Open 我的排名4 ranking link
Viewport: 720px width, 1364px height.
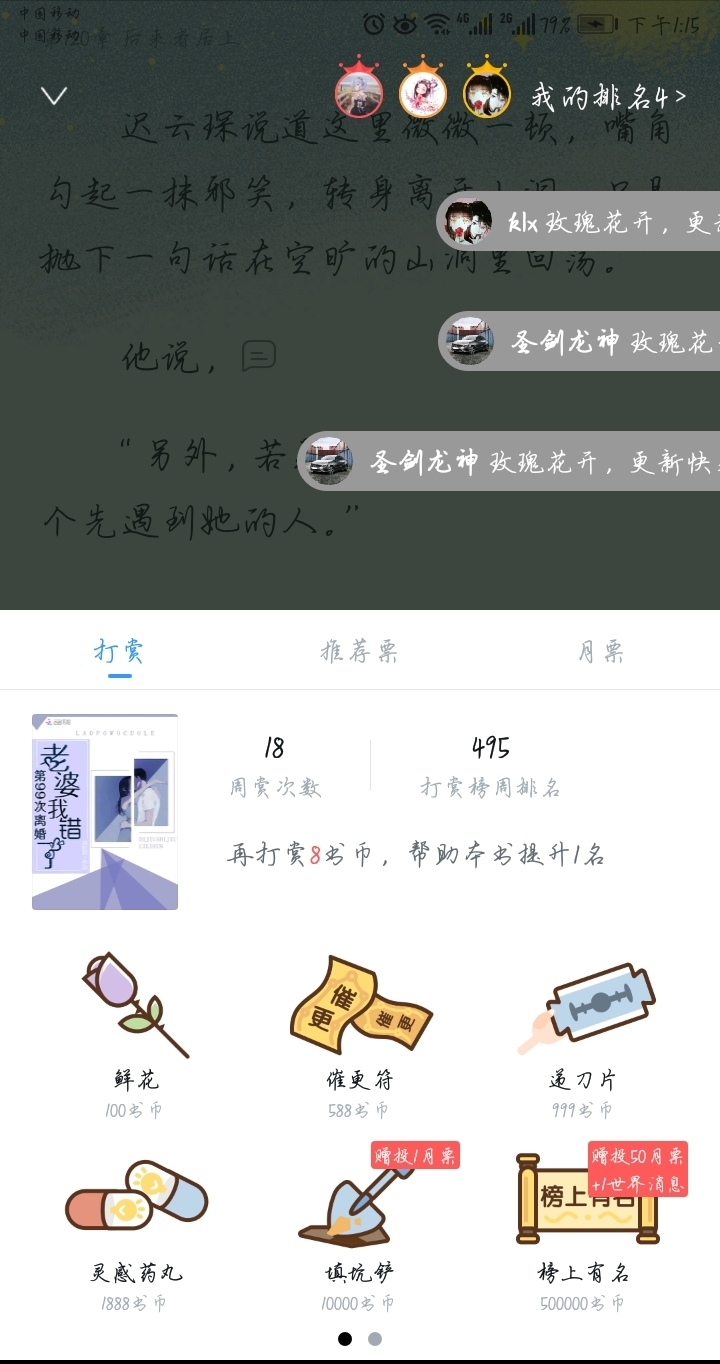coord(608,97)
